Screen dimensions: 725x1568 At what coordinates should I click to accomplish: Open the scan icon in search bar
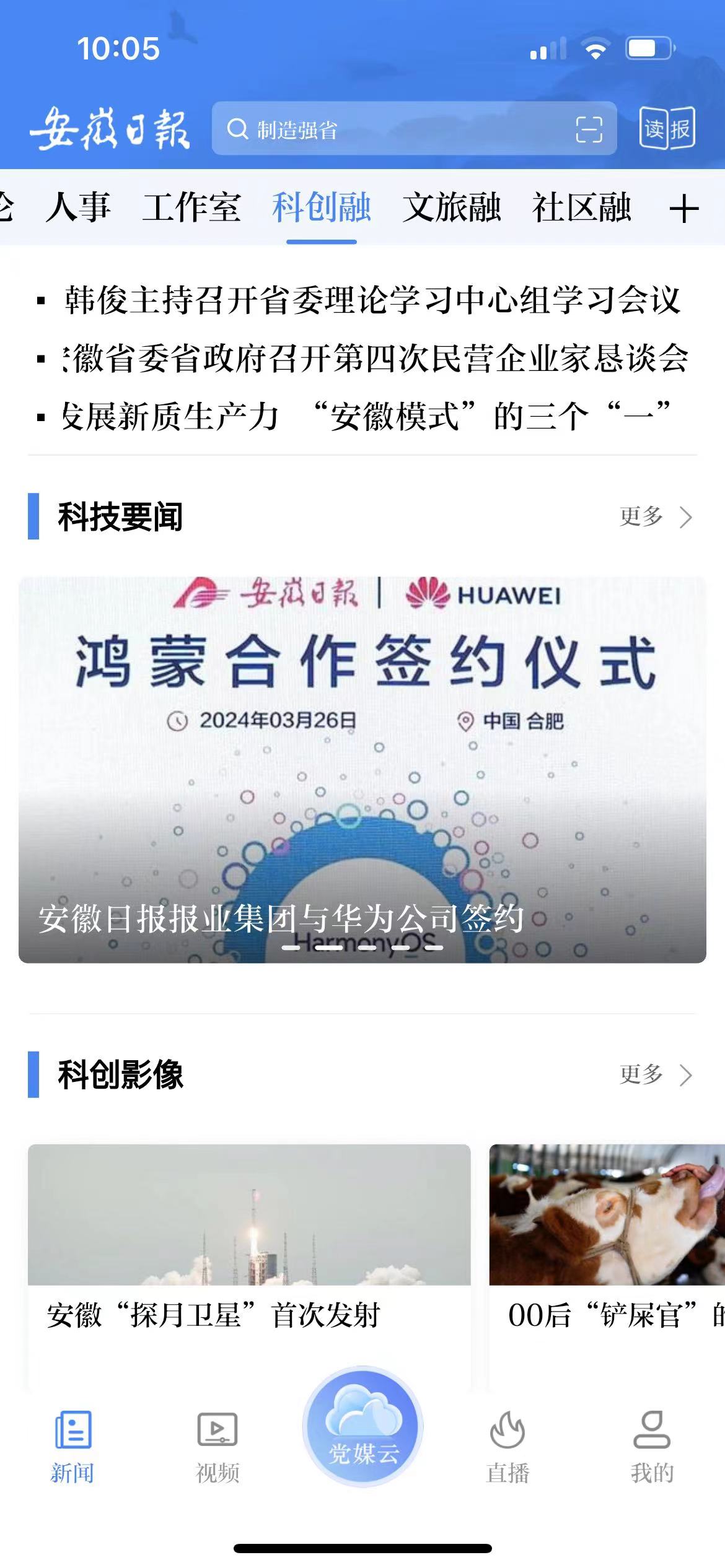pos(588,129)
